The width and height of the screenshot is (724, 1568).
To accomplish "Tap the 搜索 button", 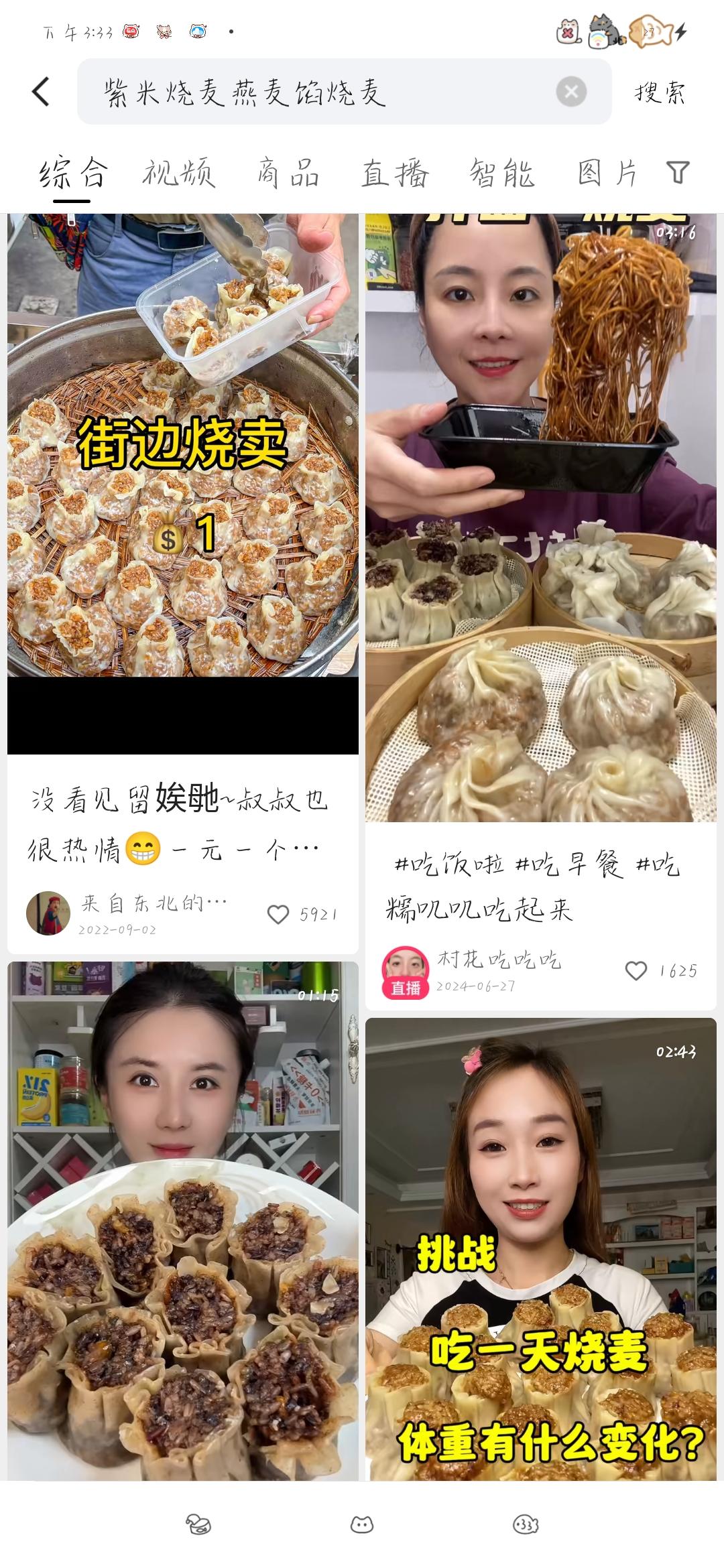I will pyautogui.click(x=660, y=92).
